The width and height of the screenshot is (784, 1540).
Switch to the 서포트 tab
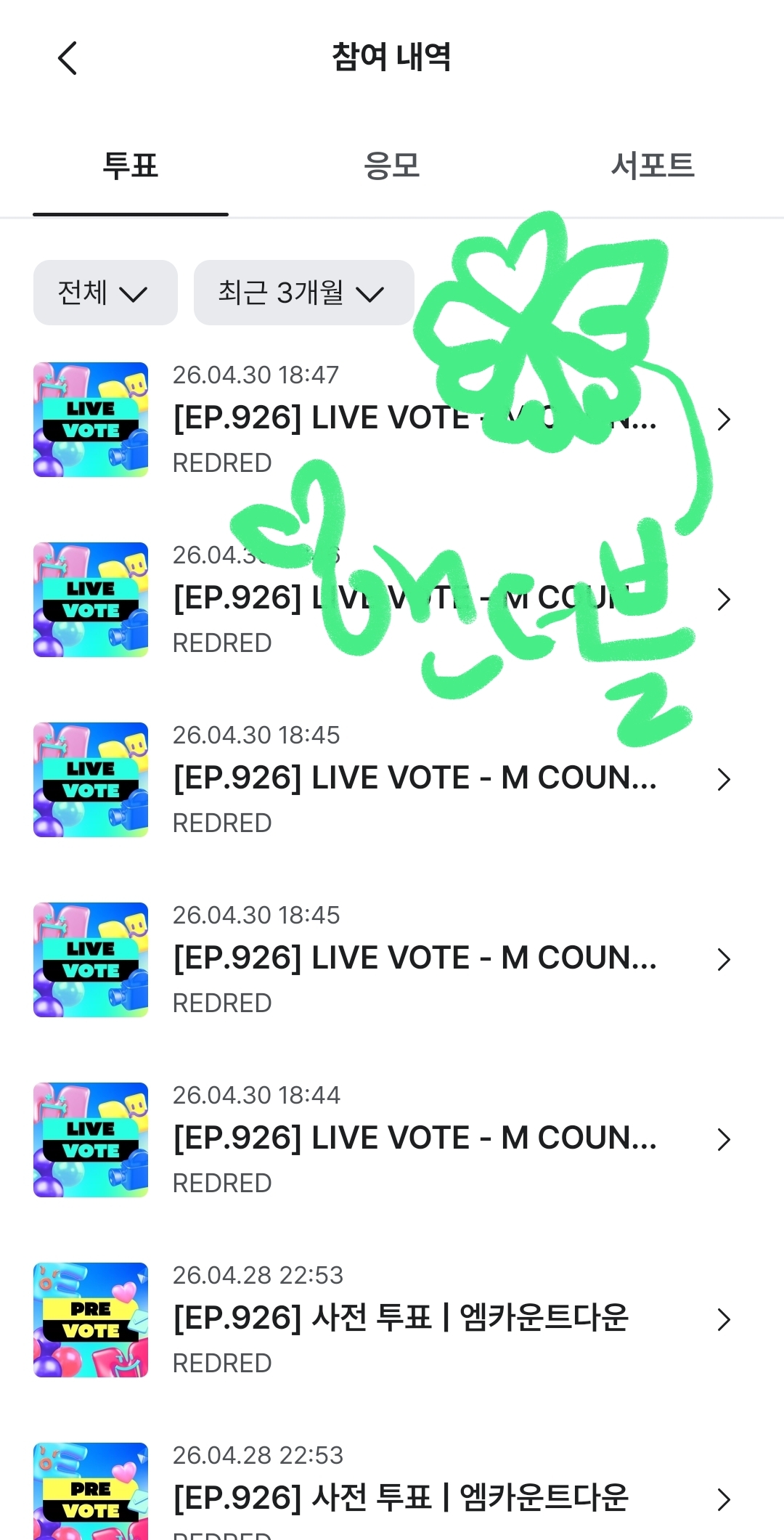pos(653,166)
